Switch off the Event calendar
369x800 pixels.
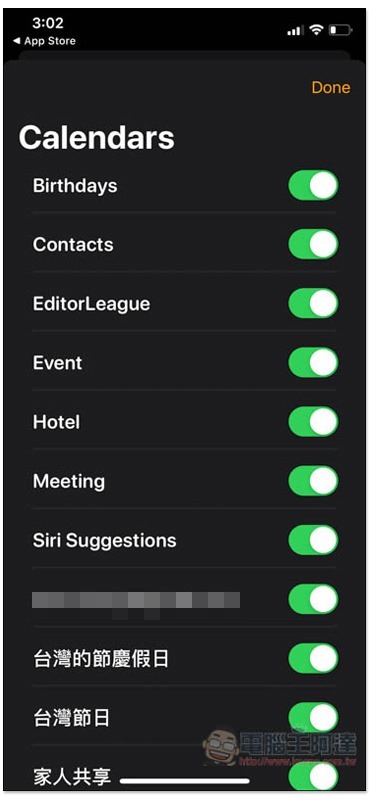click(x=313, y=363)
